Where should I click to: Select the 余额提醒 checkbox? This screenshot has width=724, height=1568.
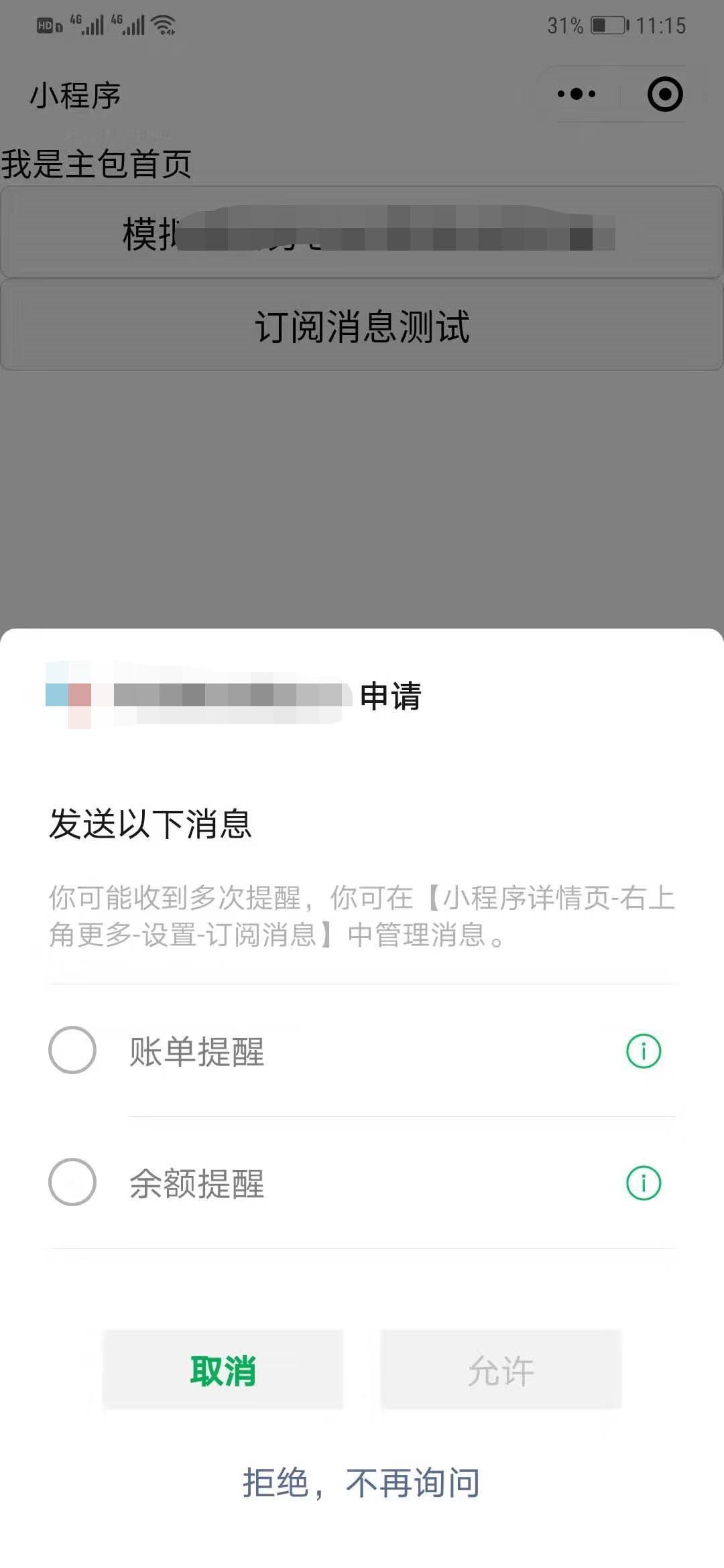point(72,1182)
